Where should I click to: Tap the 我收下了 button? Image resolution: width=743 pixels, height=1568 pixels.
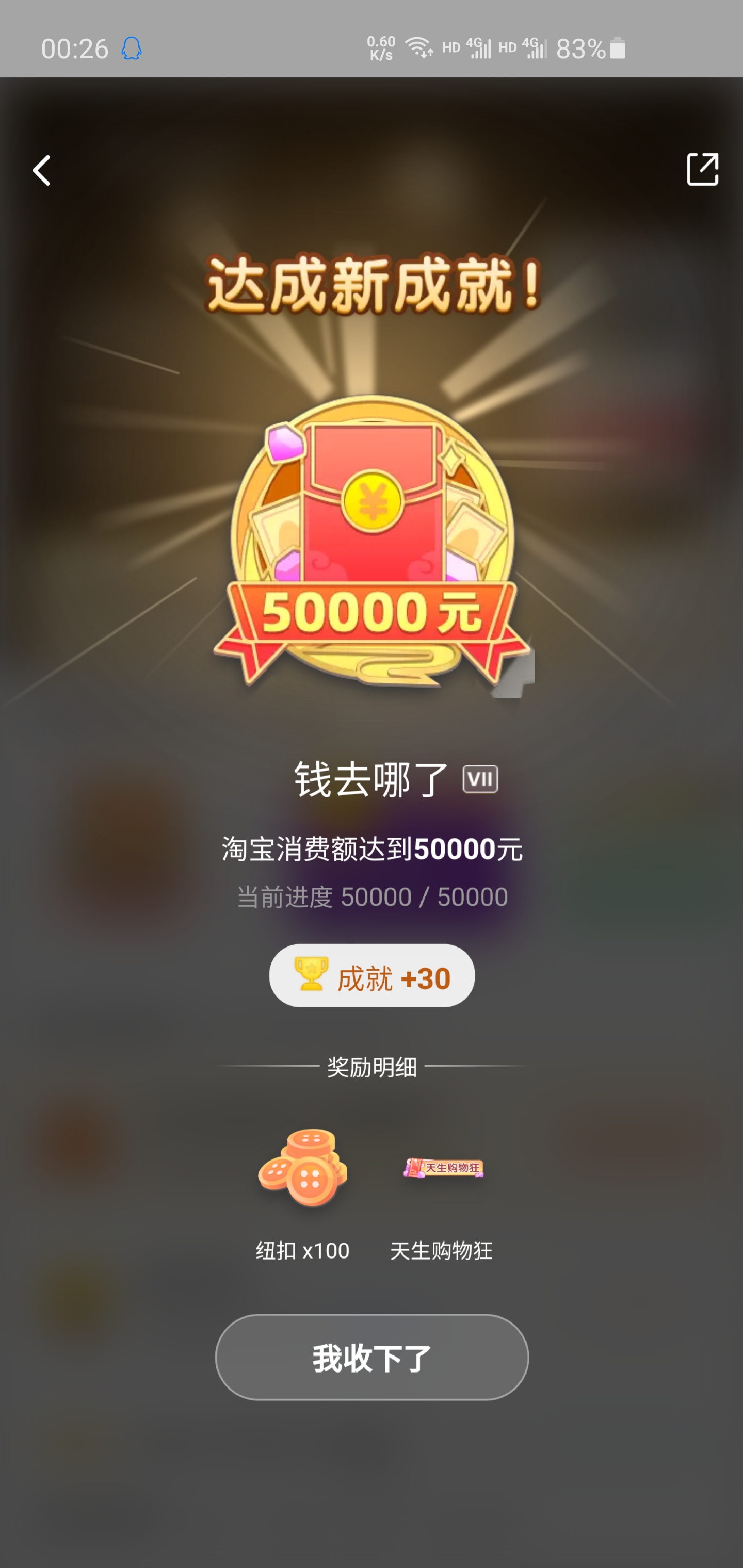[x=372, y=1358]
